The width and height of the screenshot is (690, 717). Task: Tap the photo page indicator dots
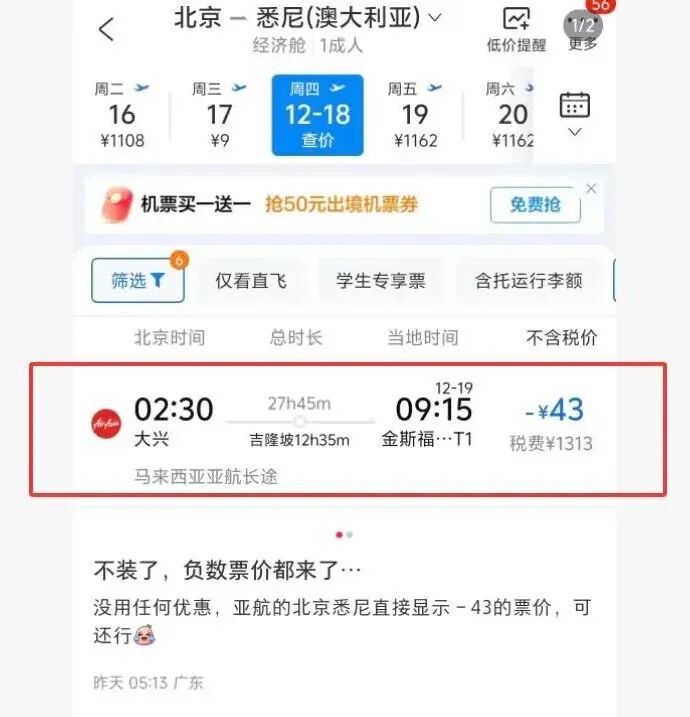coord(344,535)
